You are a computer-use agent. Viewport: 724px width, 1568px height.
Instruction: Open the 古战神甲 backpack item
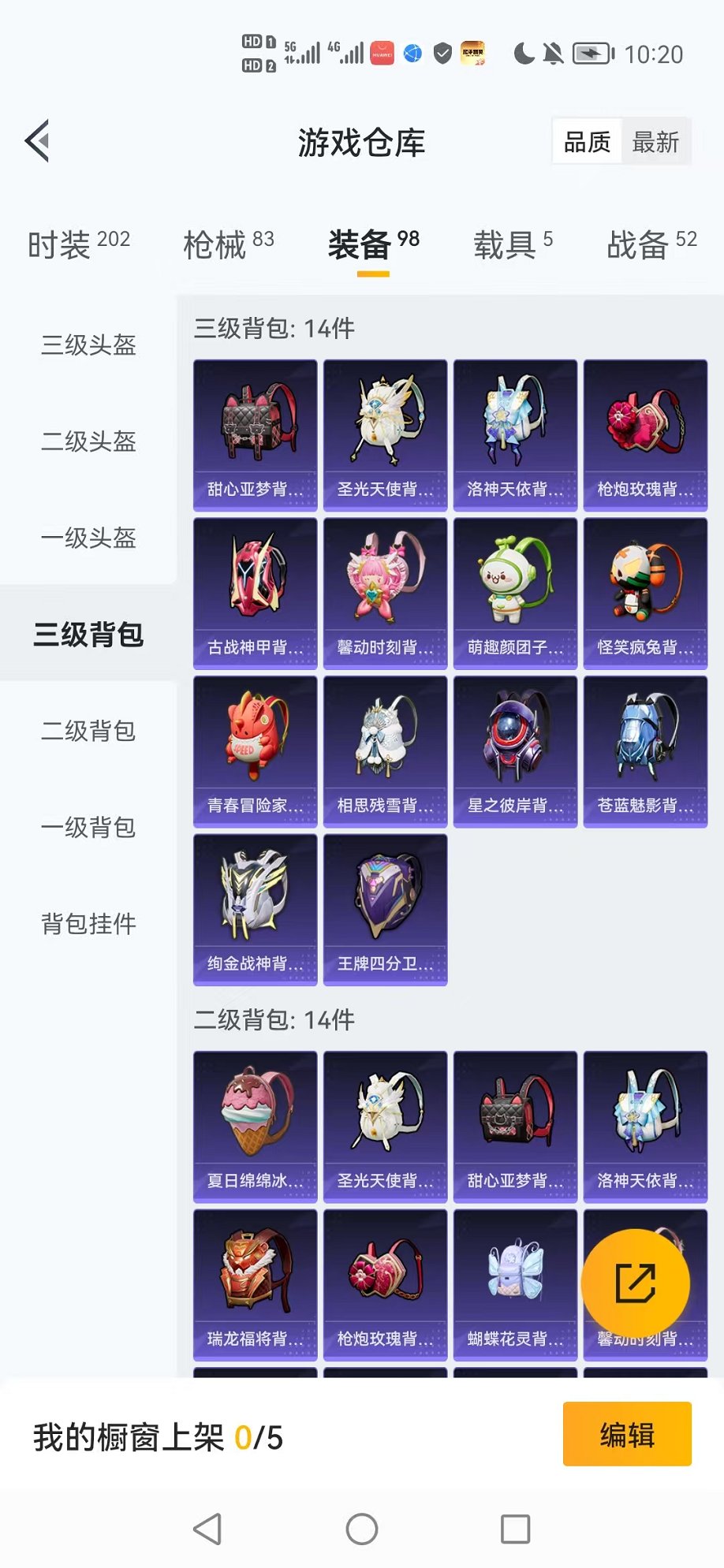[x=255, y=593]
